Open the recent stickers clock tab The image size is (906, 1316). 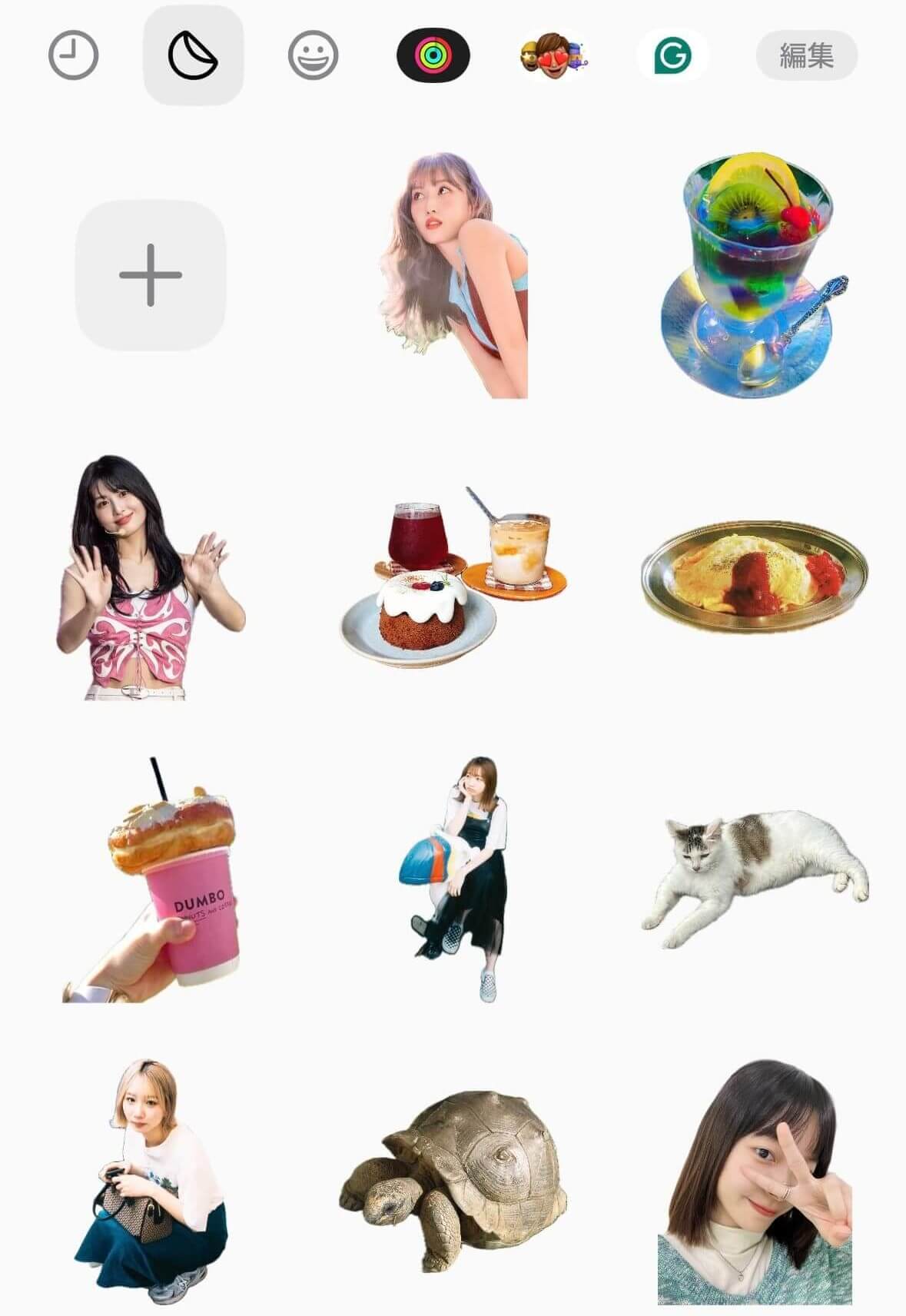tap(73, 55)
